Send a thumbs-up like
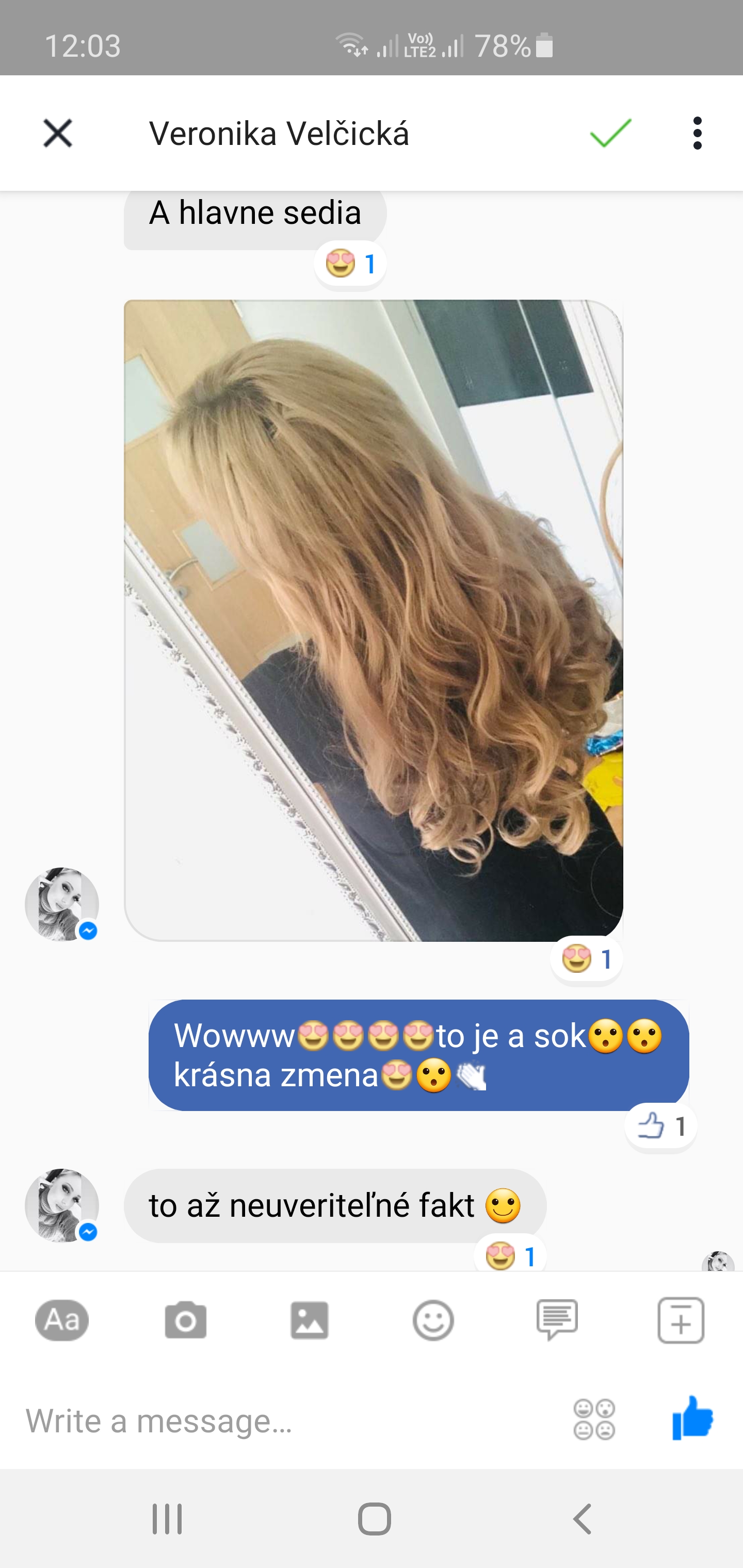 point(692,1418)
